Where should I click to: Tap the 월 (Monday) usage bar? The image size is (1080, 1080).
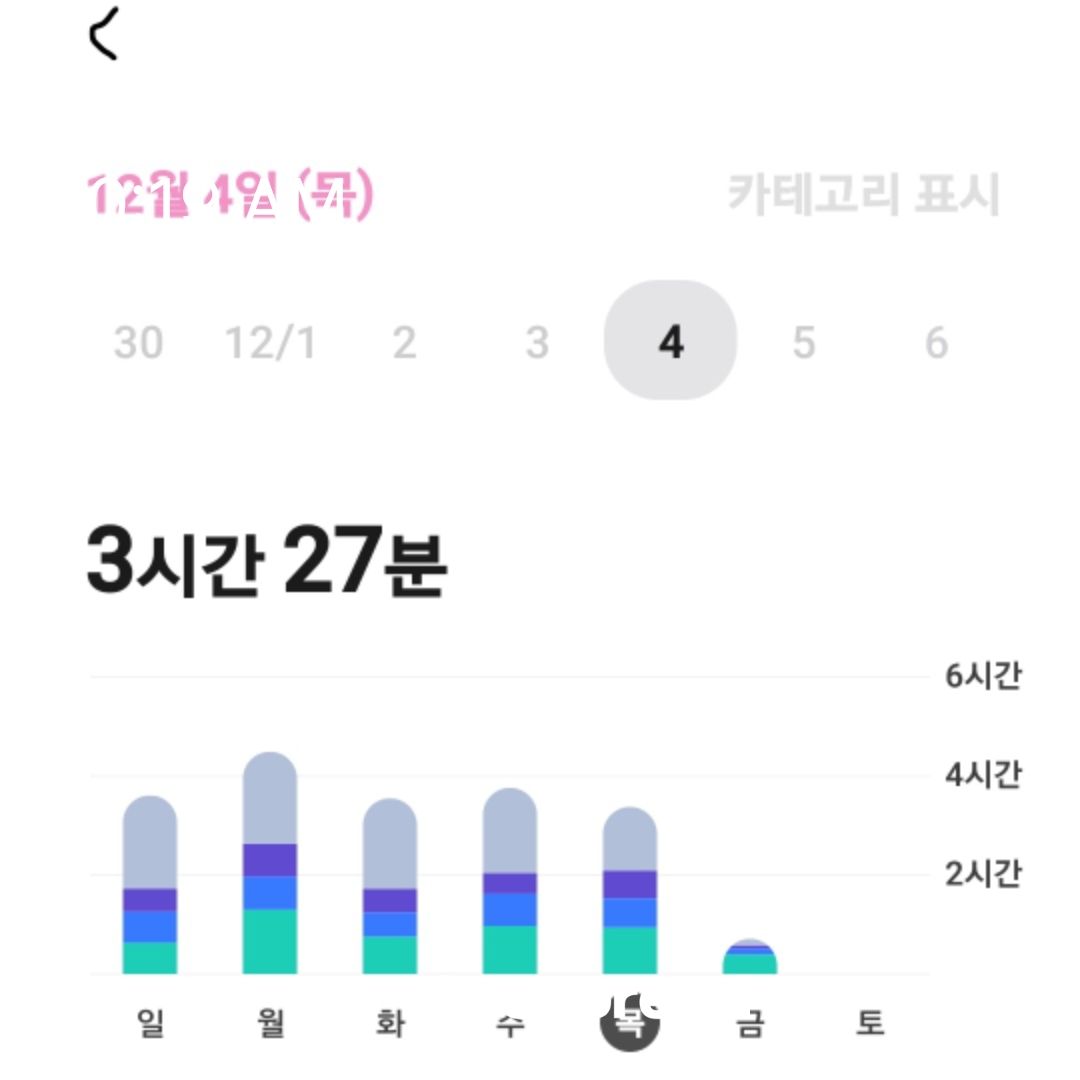[x=270, y=863]
